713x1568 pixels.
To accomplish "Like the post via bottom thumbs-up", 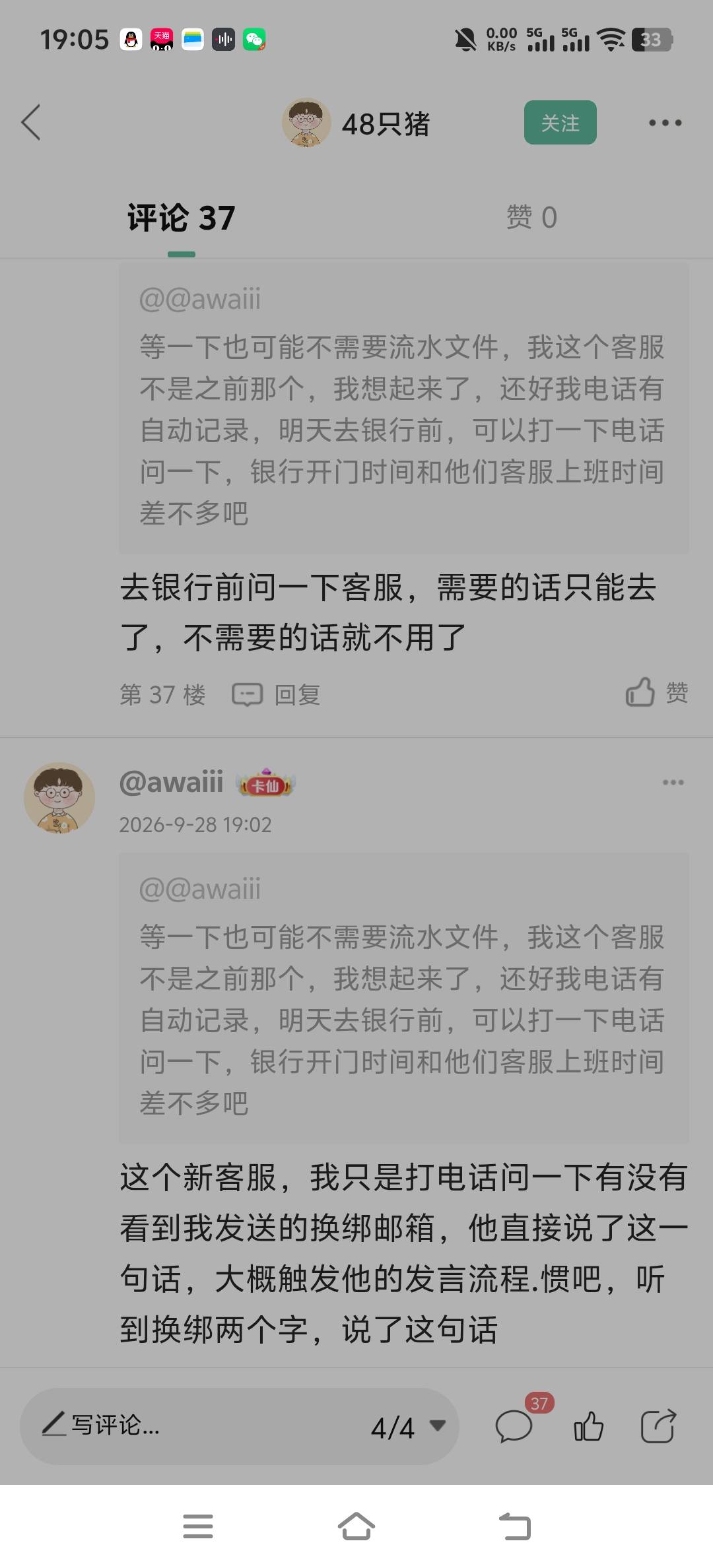I will point(588,1426).
